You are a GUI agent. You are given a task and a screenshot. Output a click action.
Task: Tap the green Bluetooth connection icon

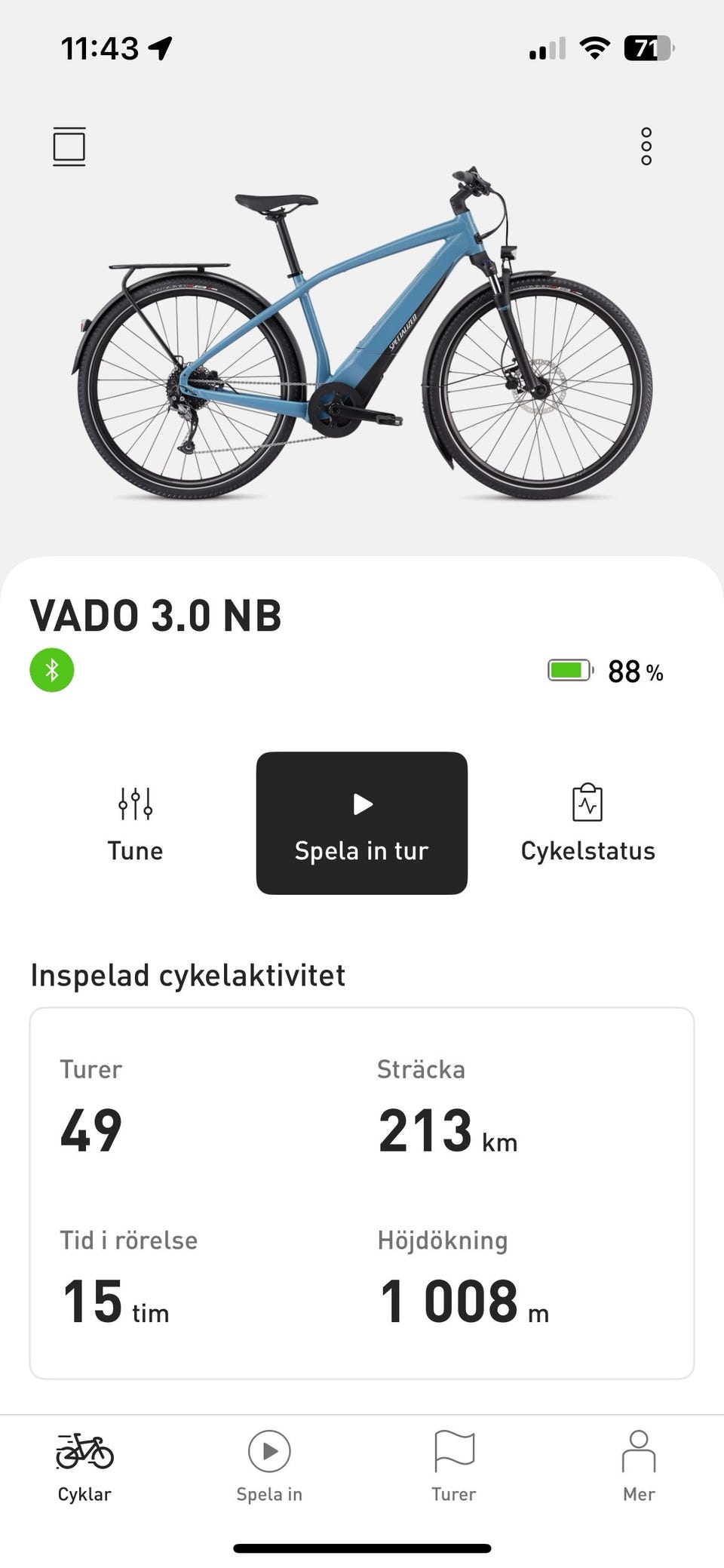coord(52,670)
